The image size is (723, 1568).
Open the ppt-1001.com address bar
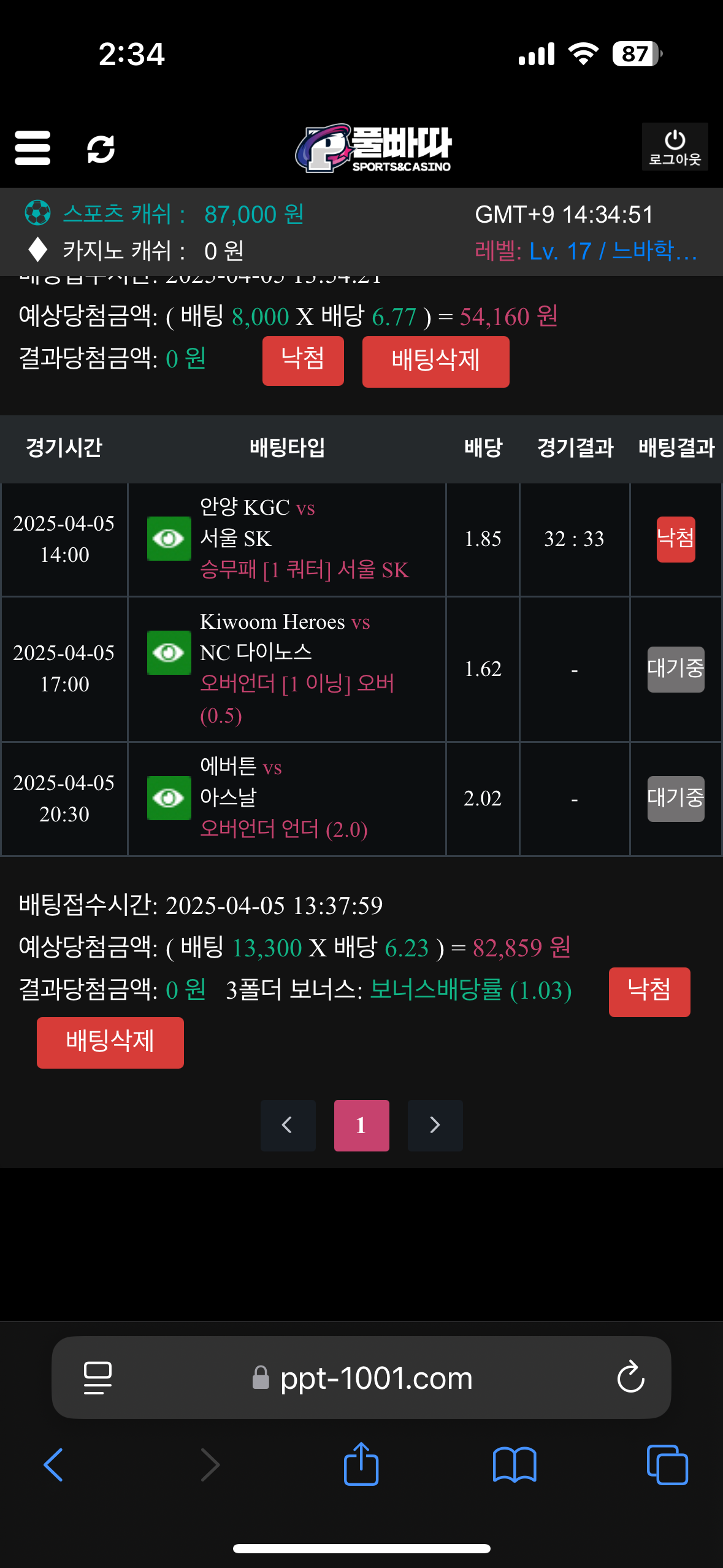[375, 1378]
